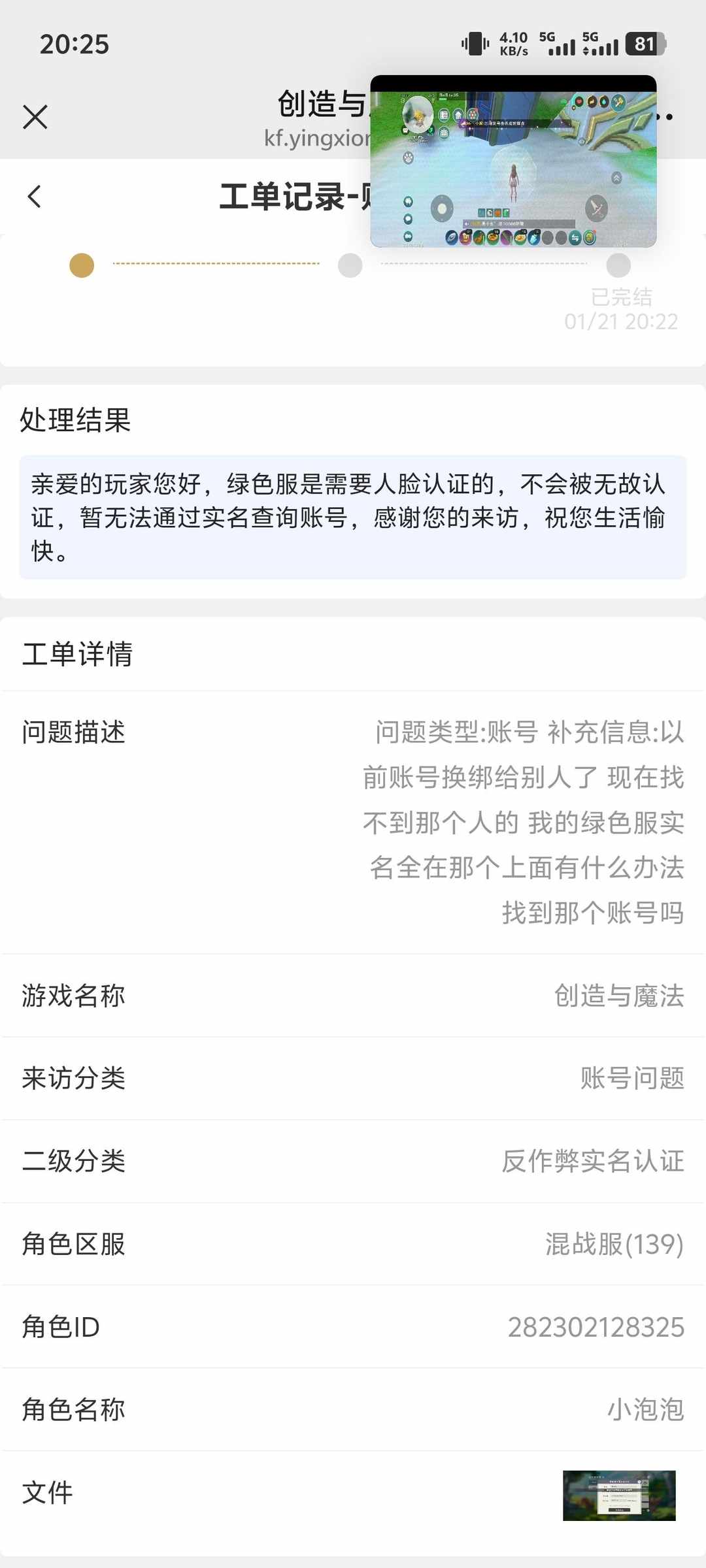706x1568 pixels.
Task: Tap the swap-arrows icon in the game hotbar
Action: 574,237
